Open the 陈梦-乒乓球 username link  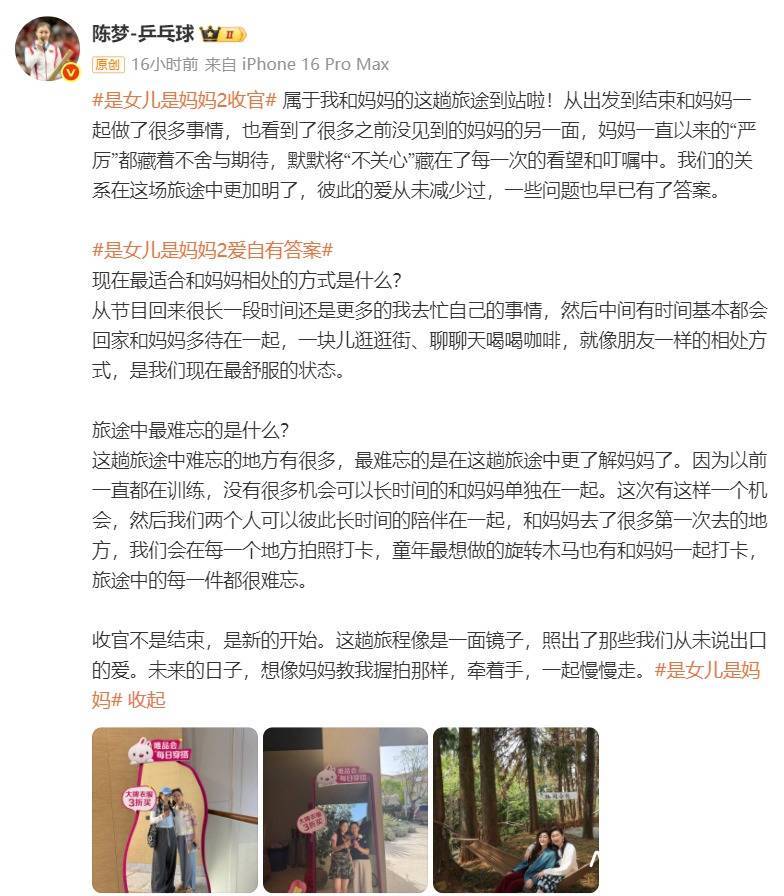coord(143,33)
